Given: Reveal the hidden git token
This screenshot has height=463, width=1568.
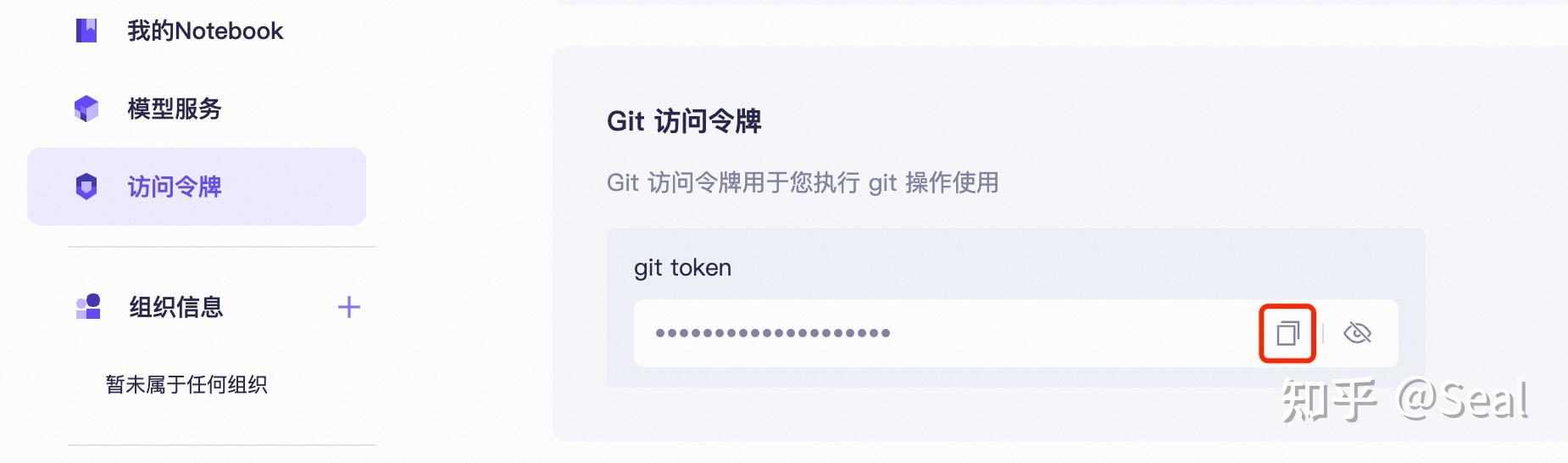Looking at the screenshot, I should click(1357, 333).
